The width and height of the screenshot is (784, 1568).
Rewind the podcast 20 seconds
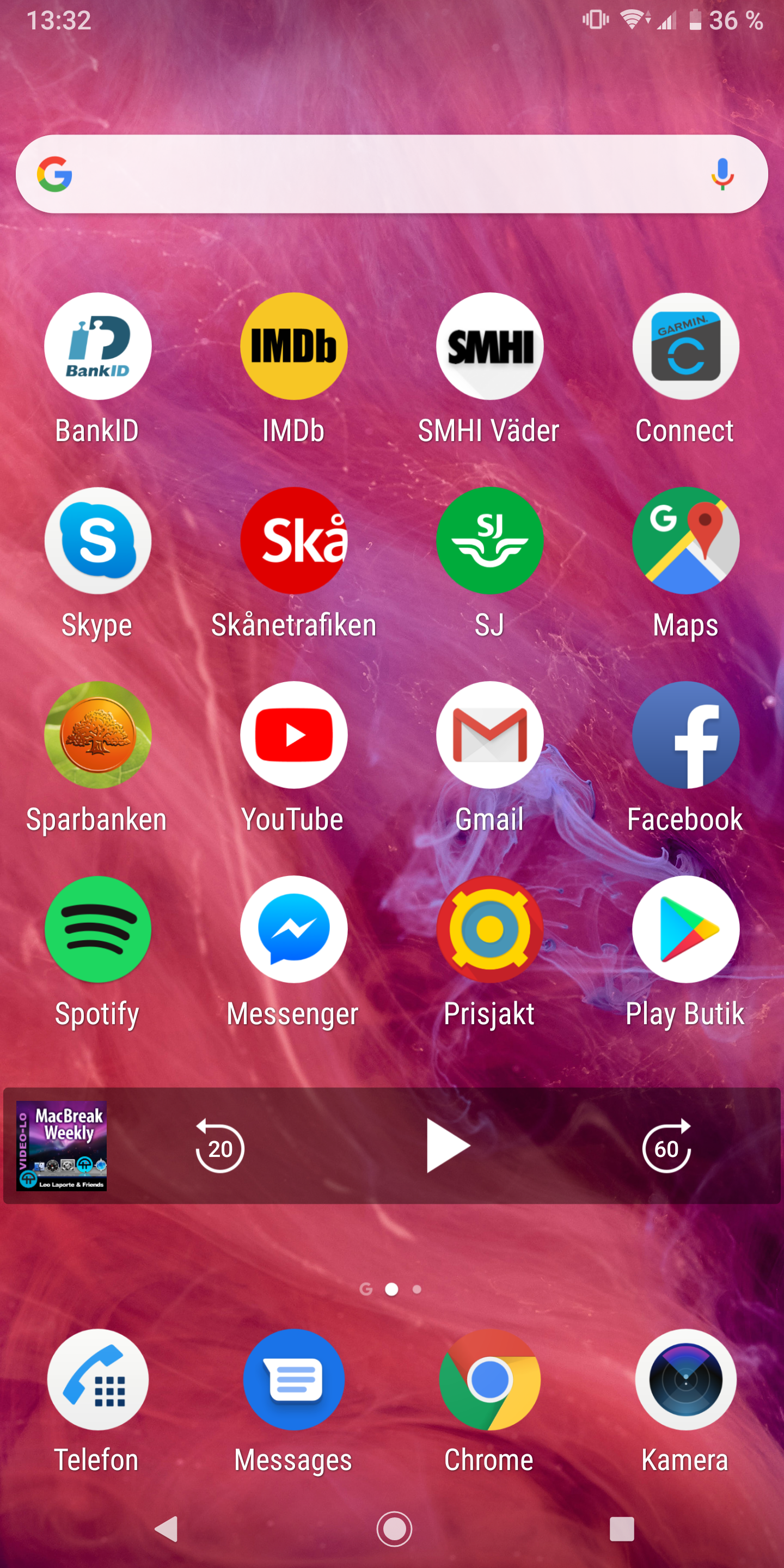(x=220, y=1147)
